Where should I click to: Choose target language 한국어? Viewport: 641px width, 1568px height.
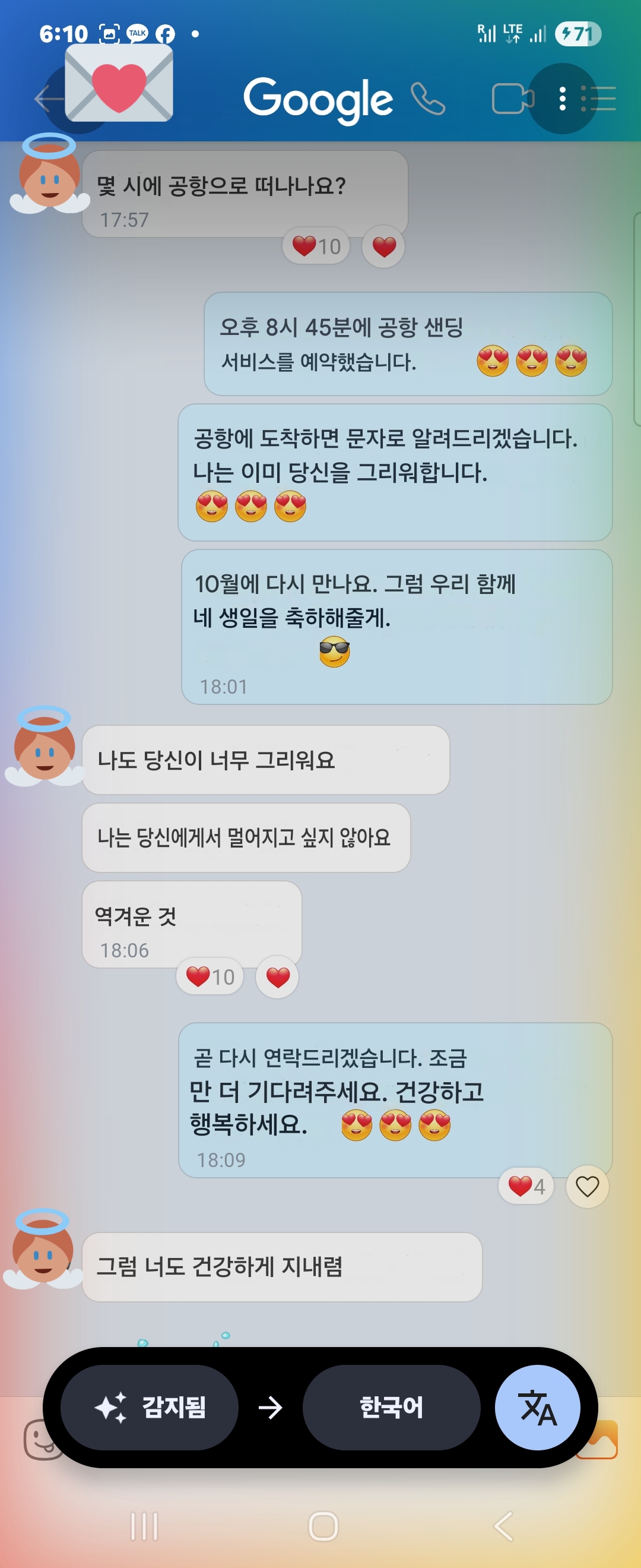pyautogui.click(x=391, y=1407)
